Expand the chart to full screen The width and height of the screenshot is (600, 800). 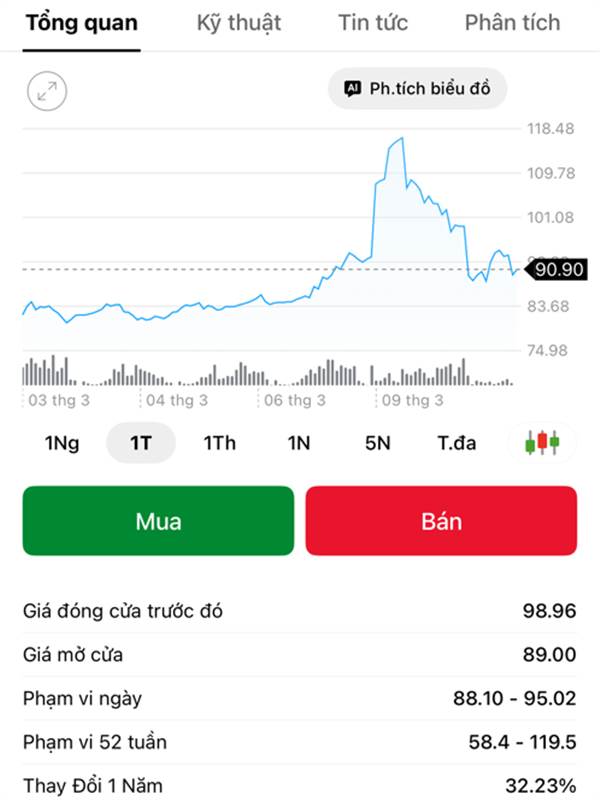tap(46, 91)
